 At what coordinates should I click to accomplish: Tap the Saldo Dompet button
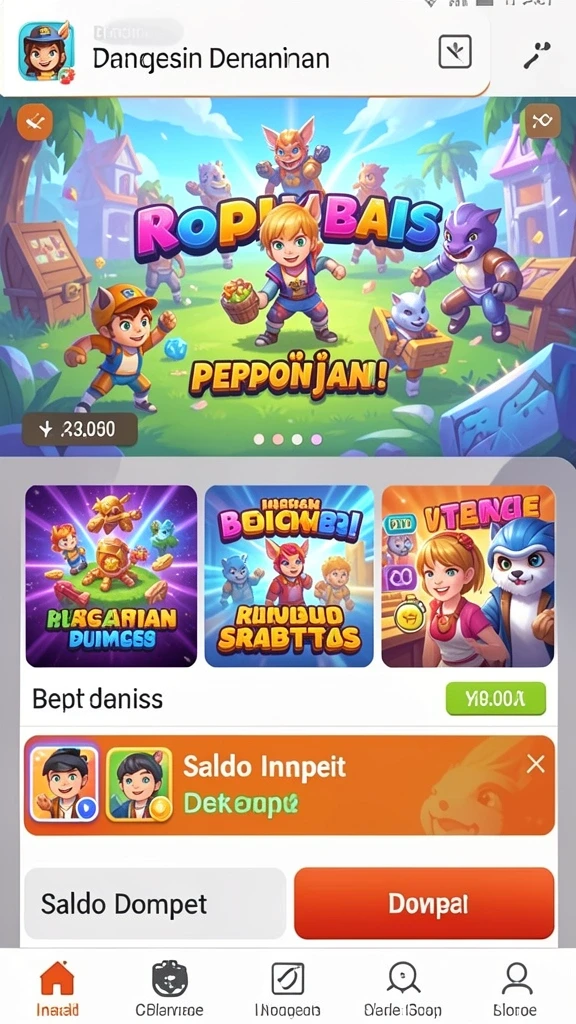coord(155,904)
